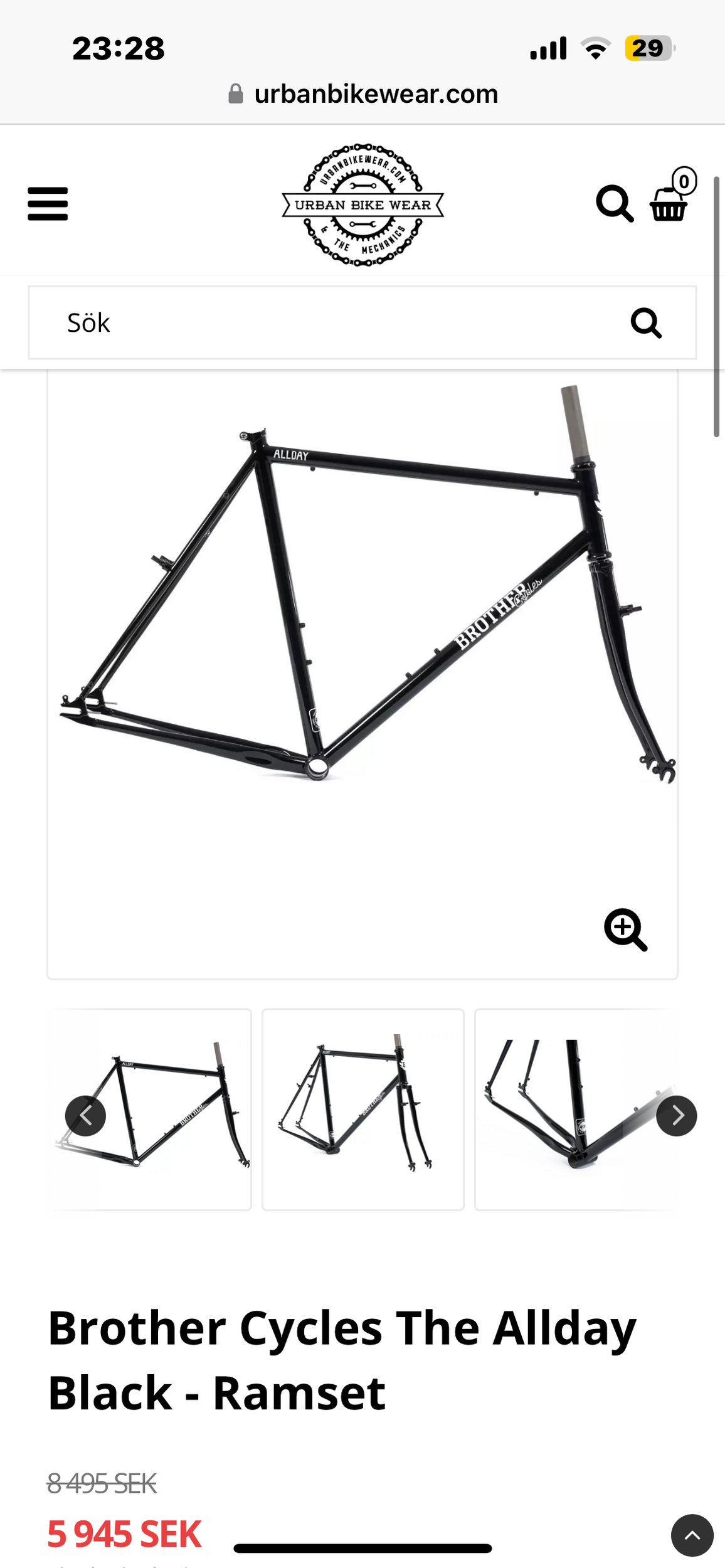Image resolution: width=725 pixels, height=1568 pixels.
Task: Open the hamburger navigation menu
Action: click(48, 204)
